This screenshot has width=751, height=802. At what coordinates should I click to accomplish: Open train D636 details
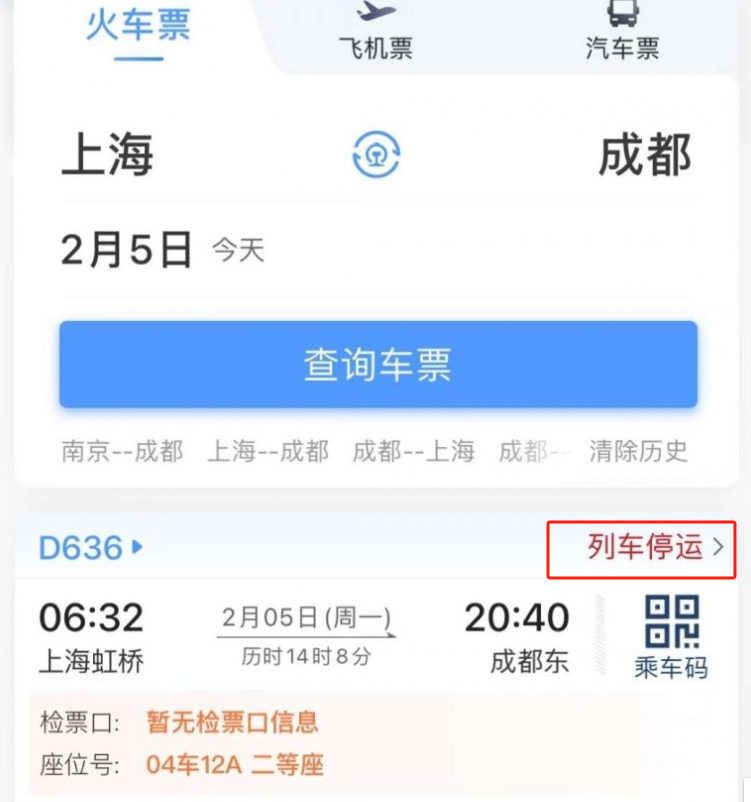pos(90,547)
